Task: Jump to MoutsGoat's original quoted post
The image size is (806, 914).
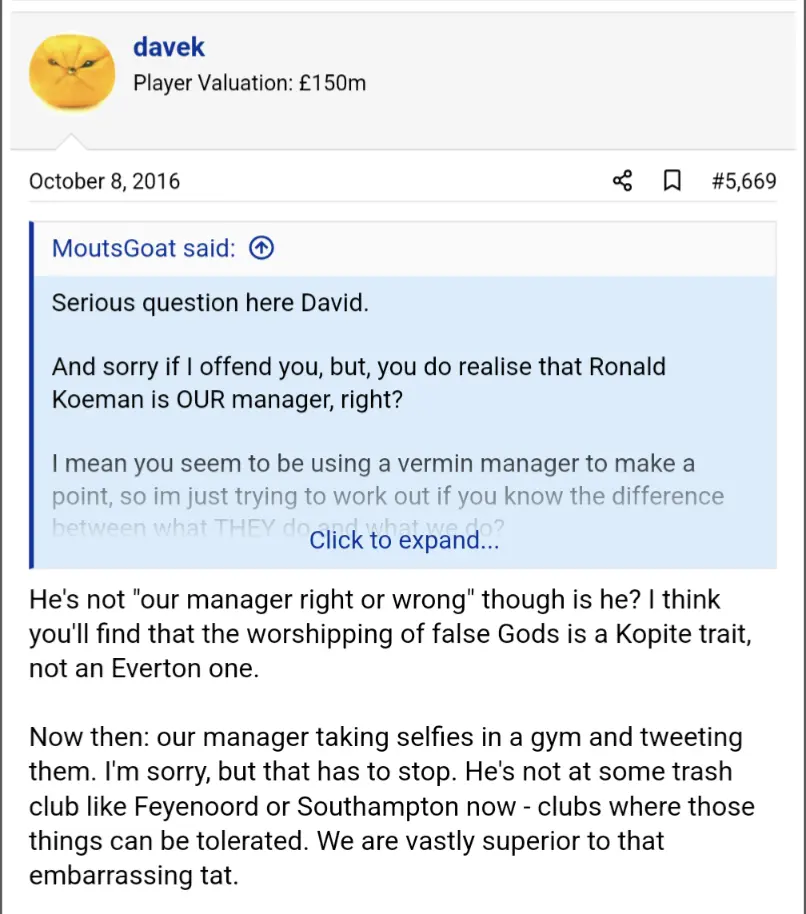Action: 261,248
